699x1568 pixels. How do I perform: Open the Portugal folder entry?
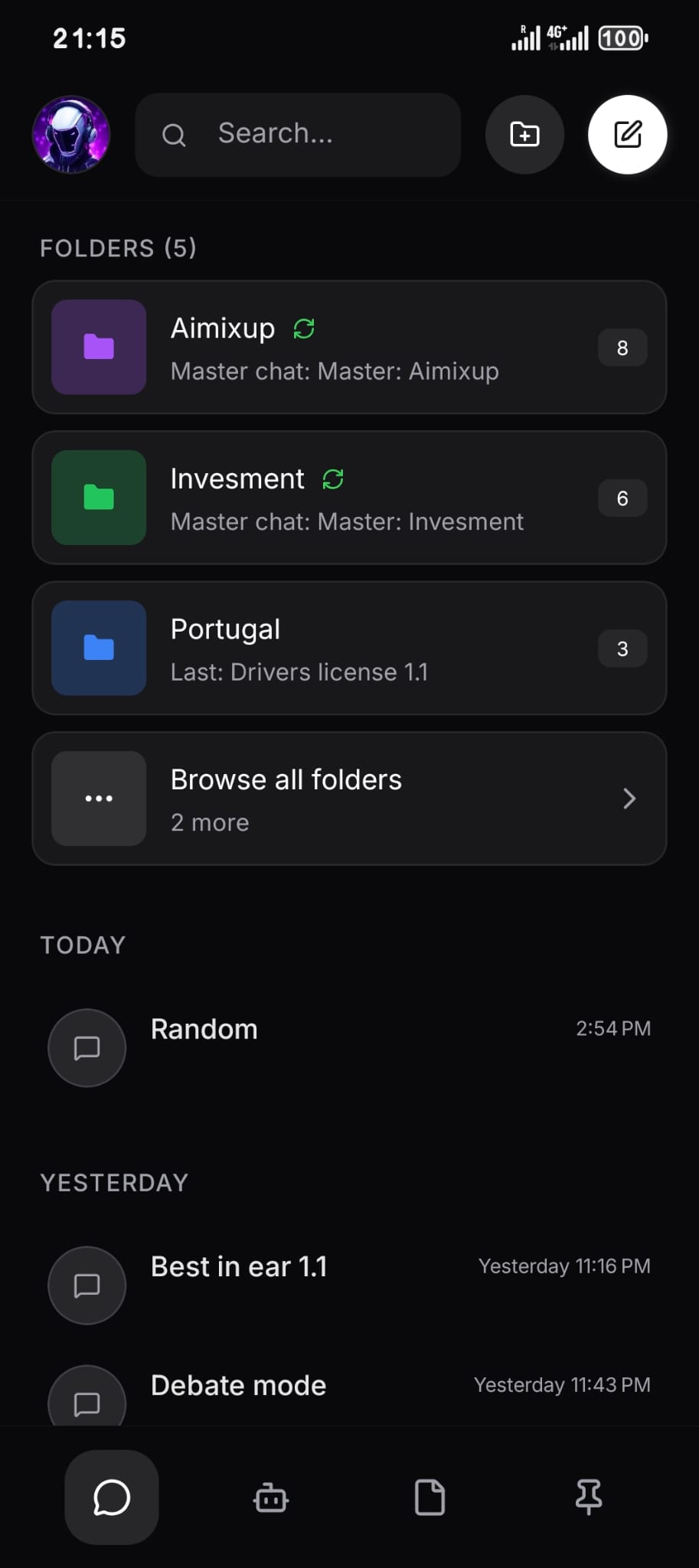349,648
